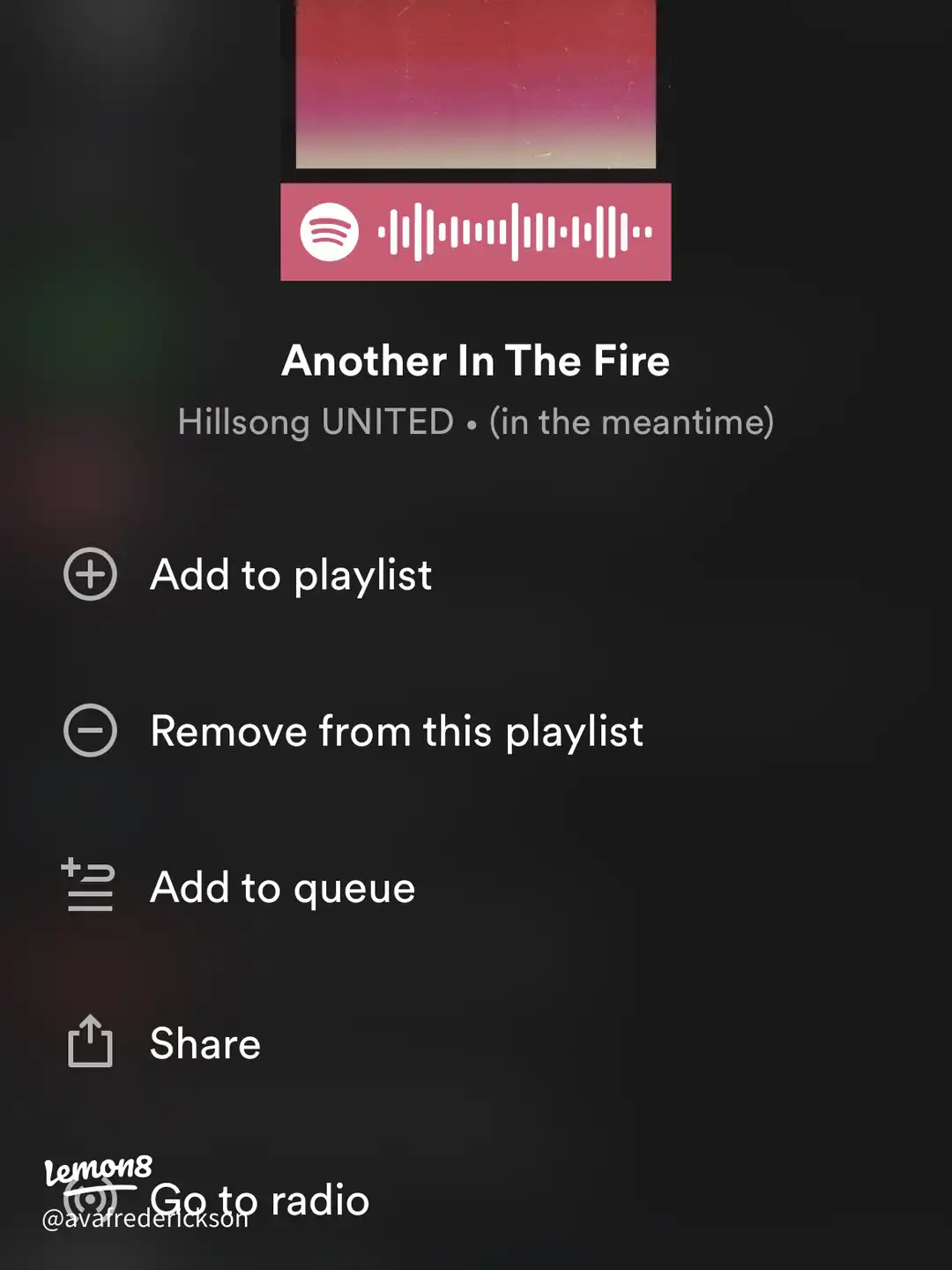
Task: Choose Add to playlist from the menu
Action: pyautogui.click(x=291, y=574)
